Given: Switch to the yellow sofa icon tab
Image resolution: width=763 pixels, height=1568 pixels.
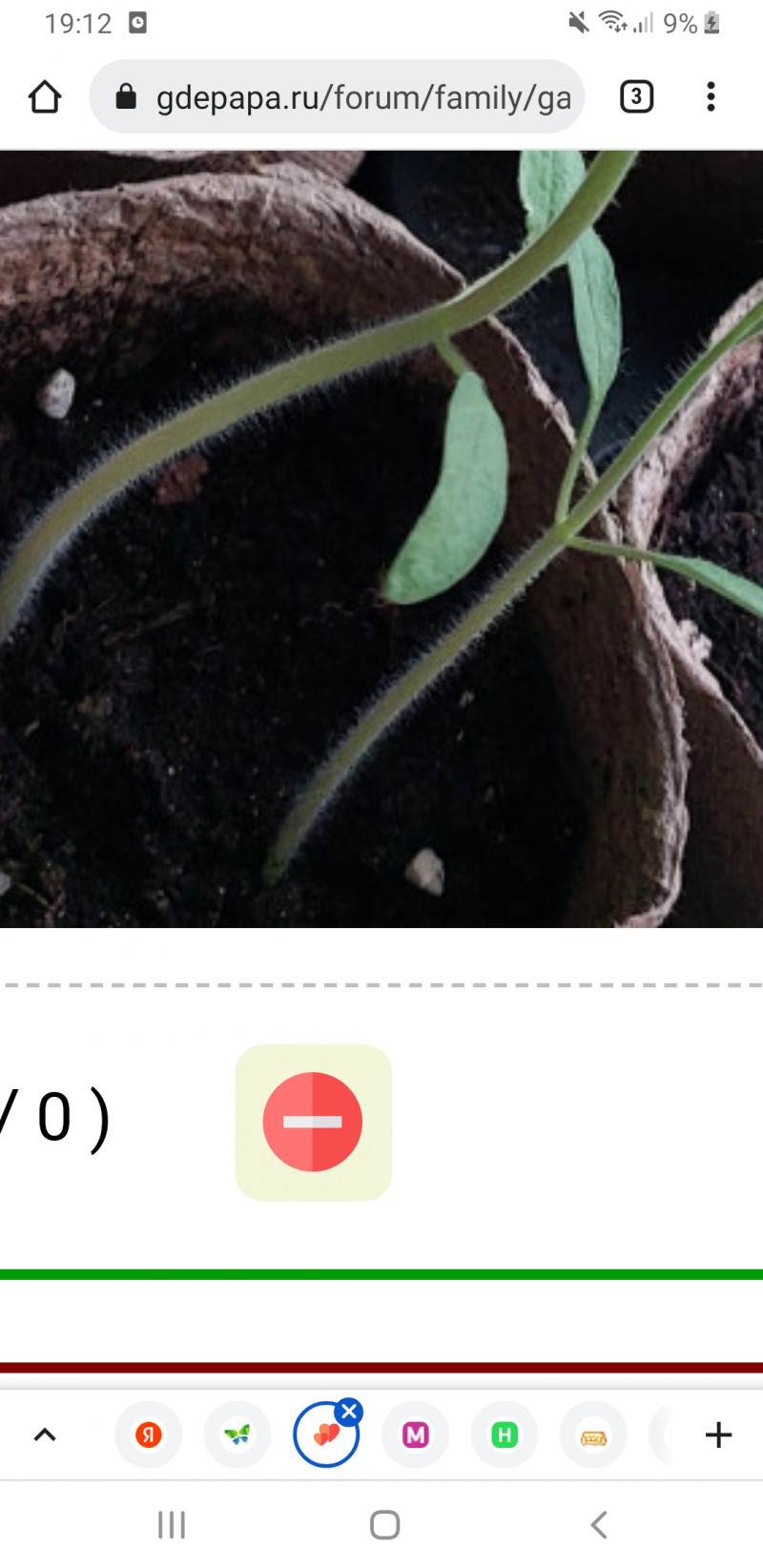Looking at the screenshot, I should click(593, 1434).
